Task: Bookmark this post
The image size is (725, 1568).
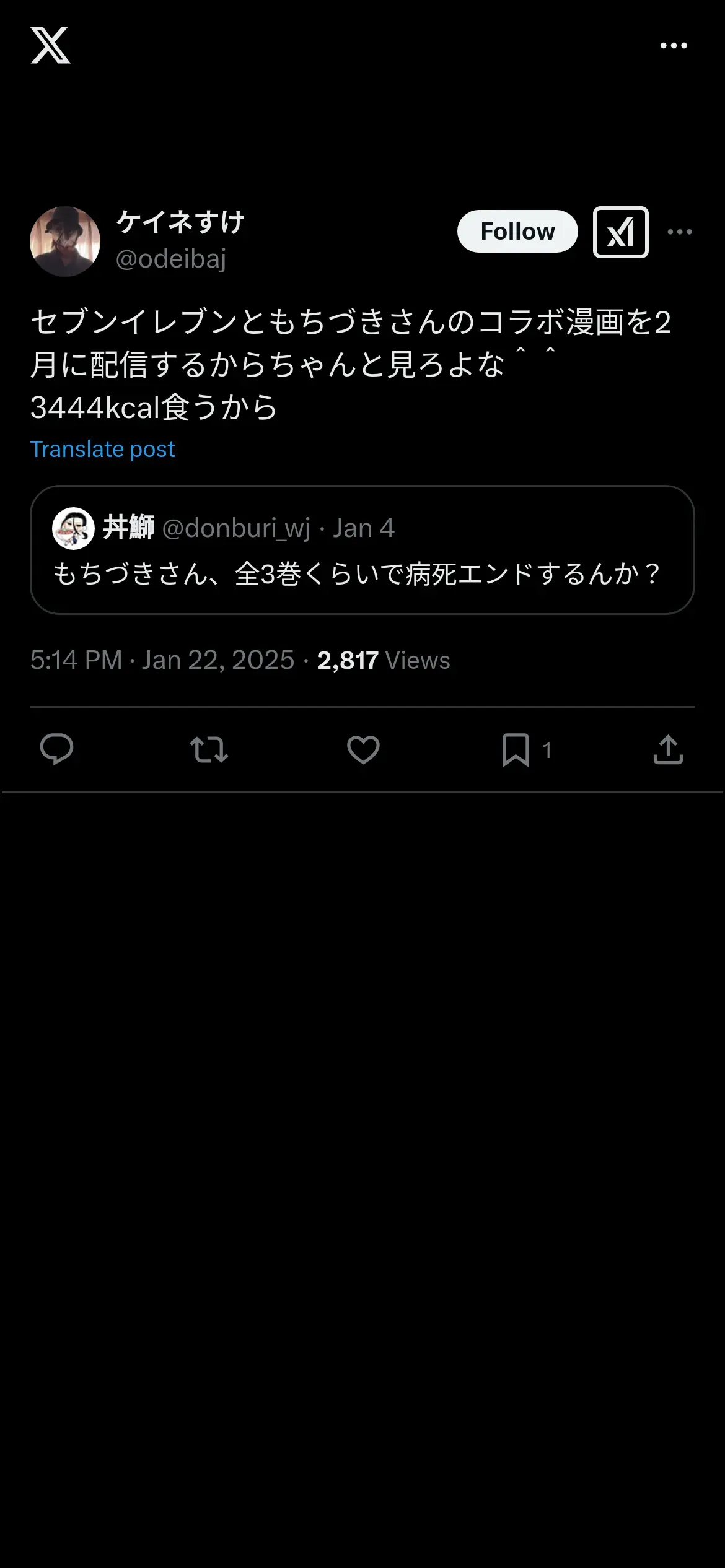Action: coord(516,749)
